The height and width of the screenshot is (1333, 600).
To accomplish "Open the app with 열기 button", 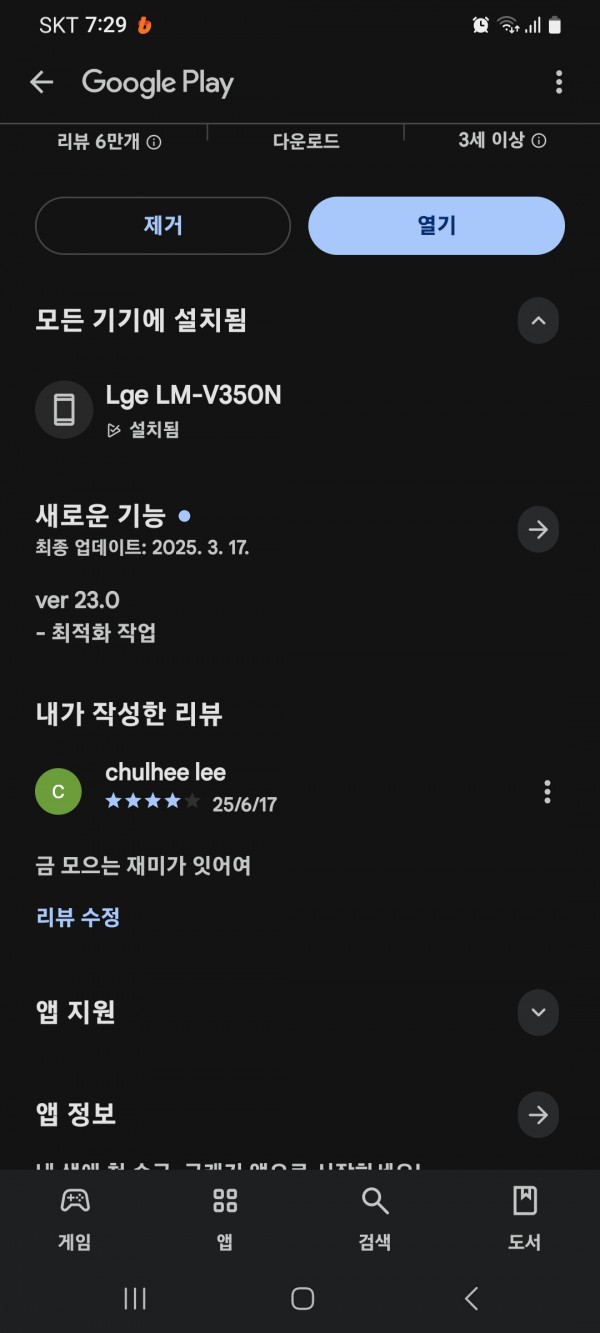I will [436, 226].
